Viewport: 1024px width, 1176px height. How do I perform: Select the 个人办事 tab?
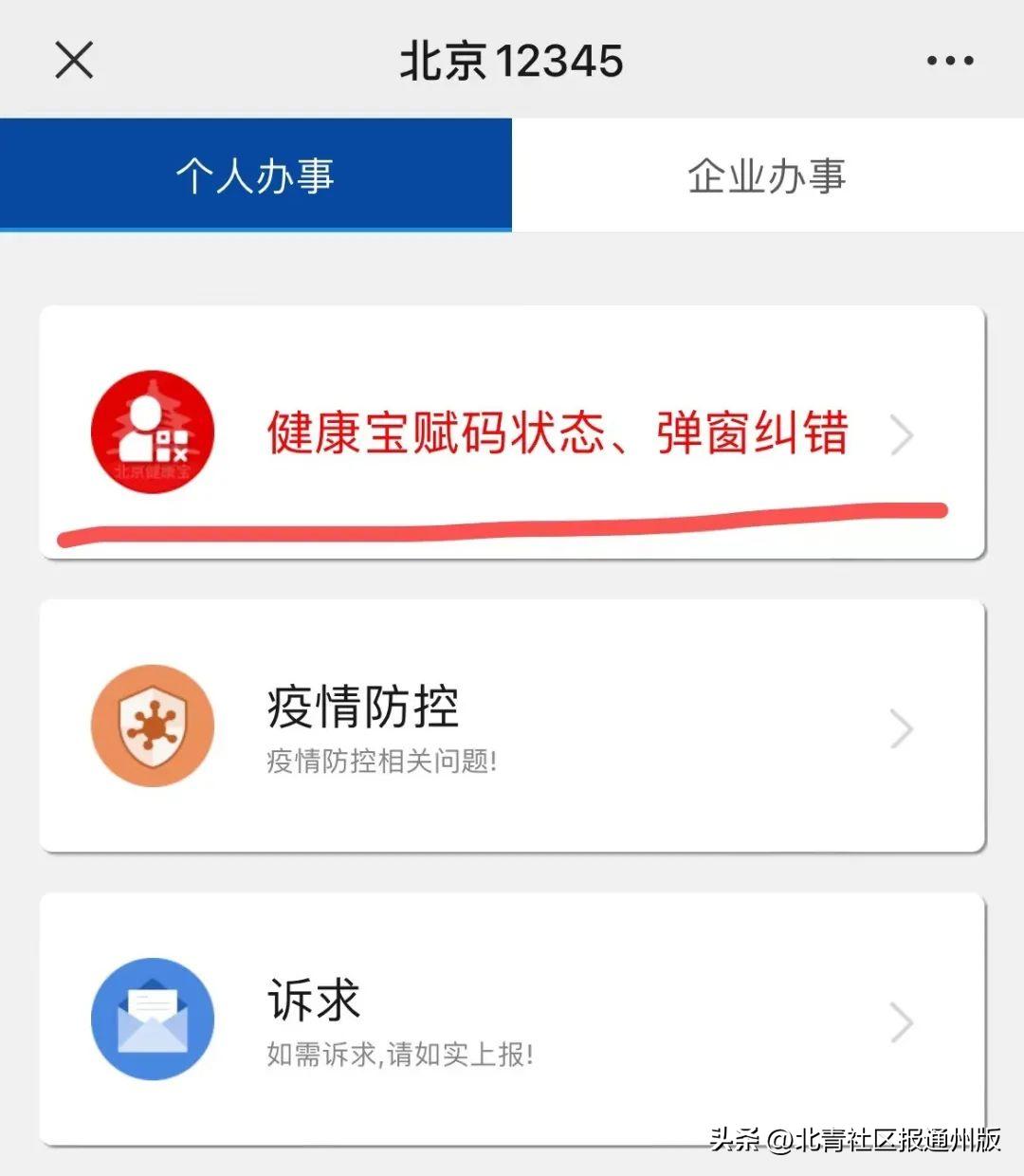coord(254,175)
